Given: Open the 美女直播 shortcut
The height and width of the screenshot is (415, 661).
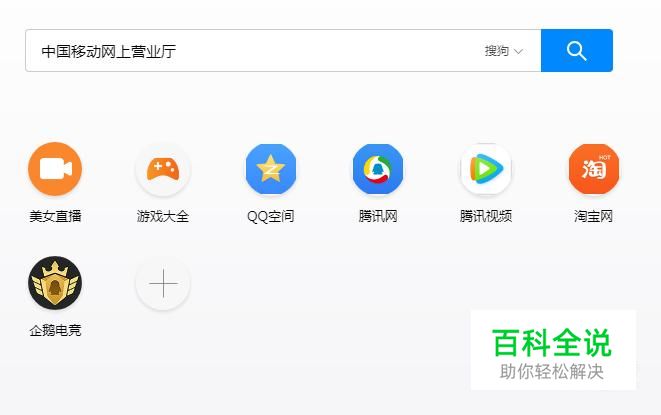Looking at the screenshot, I should (55, 169).
